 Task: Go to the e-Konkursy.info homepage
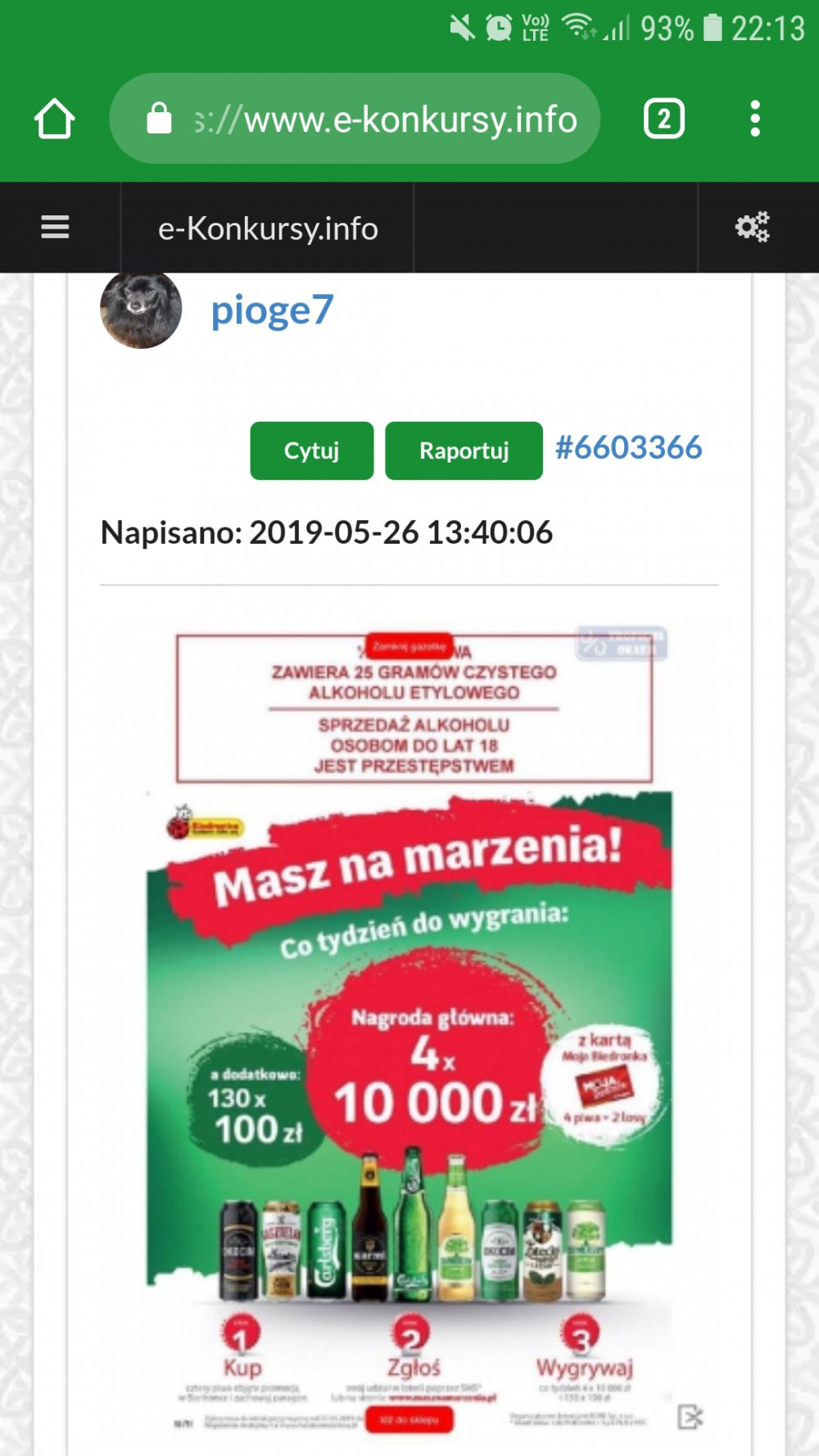coord(268,228)
